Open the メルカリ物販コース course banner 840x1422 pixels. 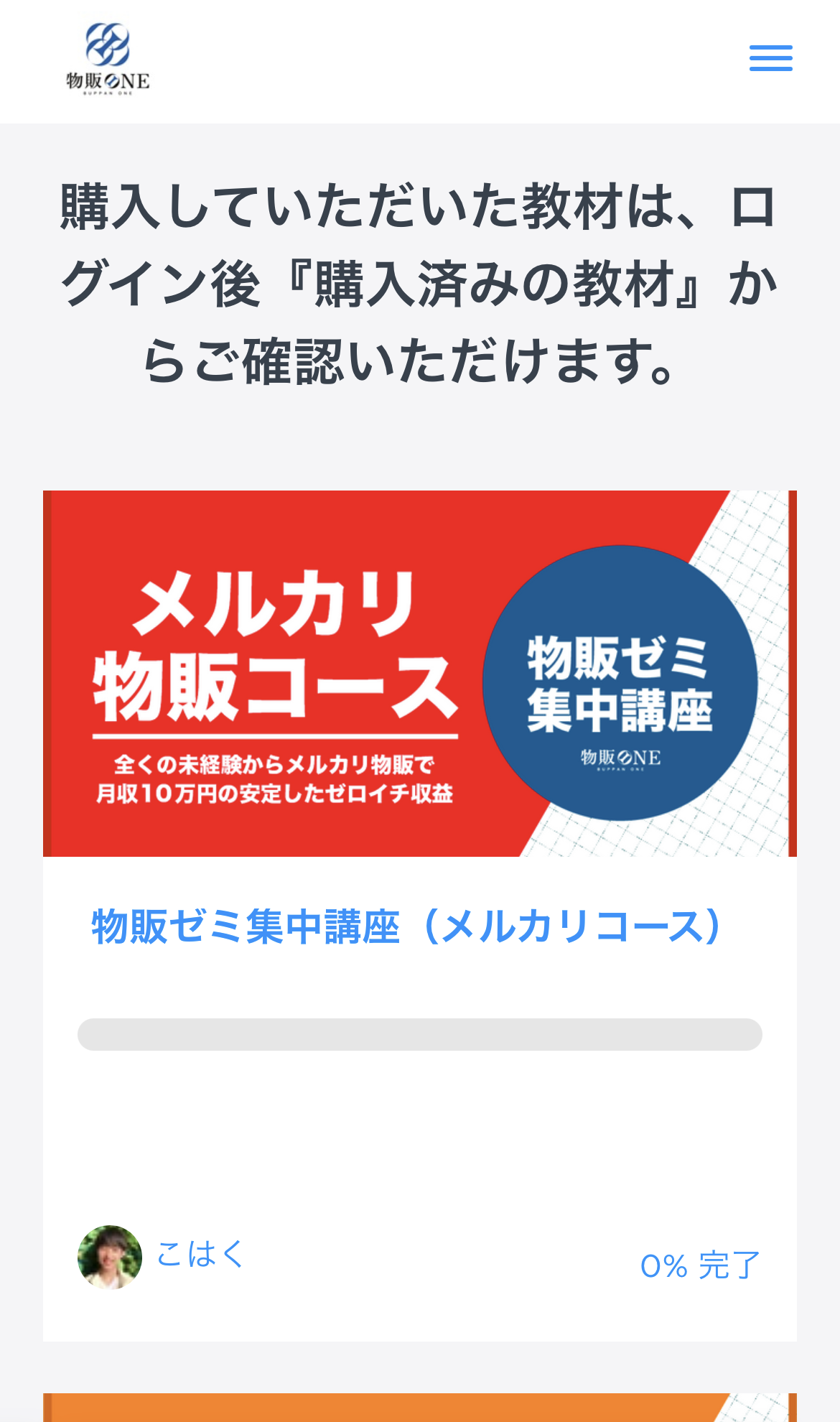[x=419, y=673]
